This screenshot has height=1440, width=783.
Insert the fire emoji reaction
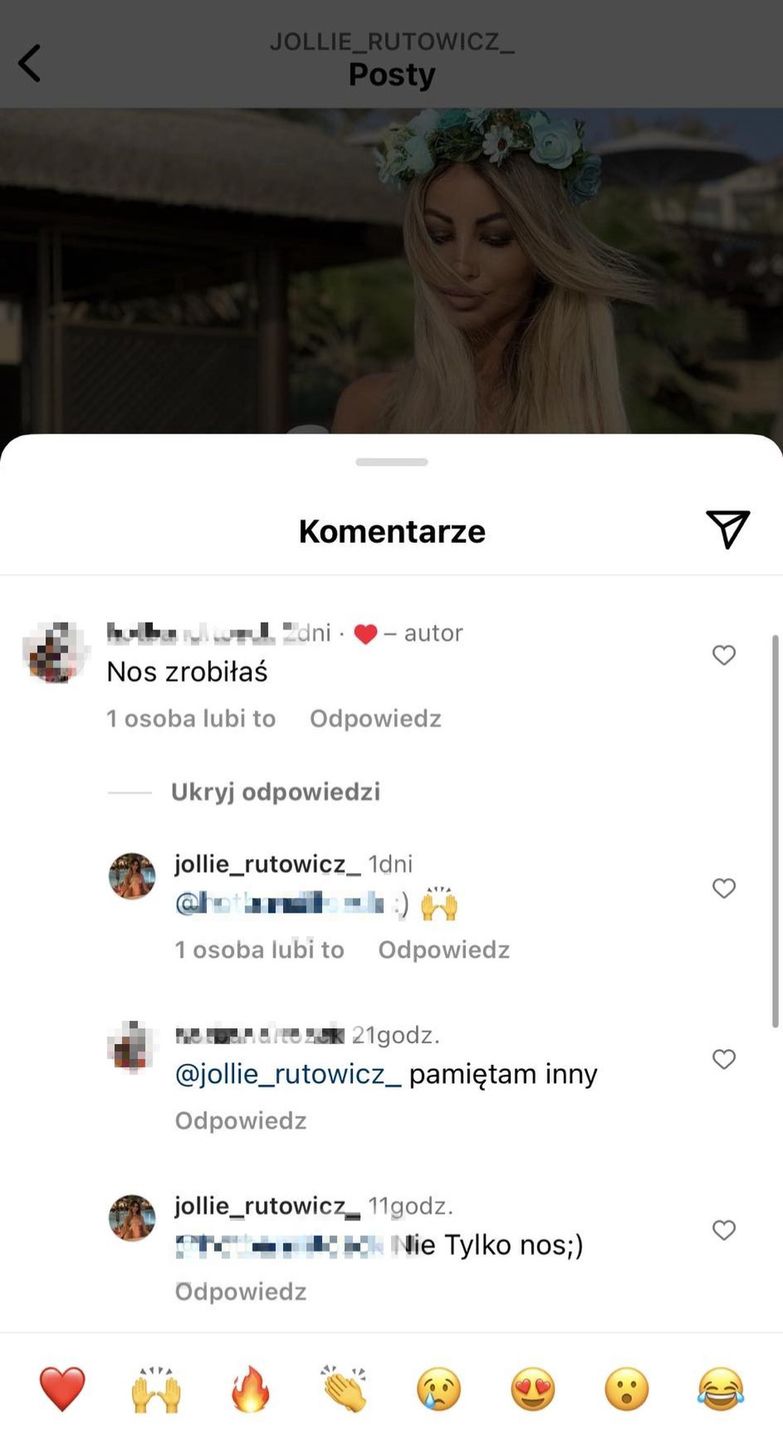point(250,1389)
